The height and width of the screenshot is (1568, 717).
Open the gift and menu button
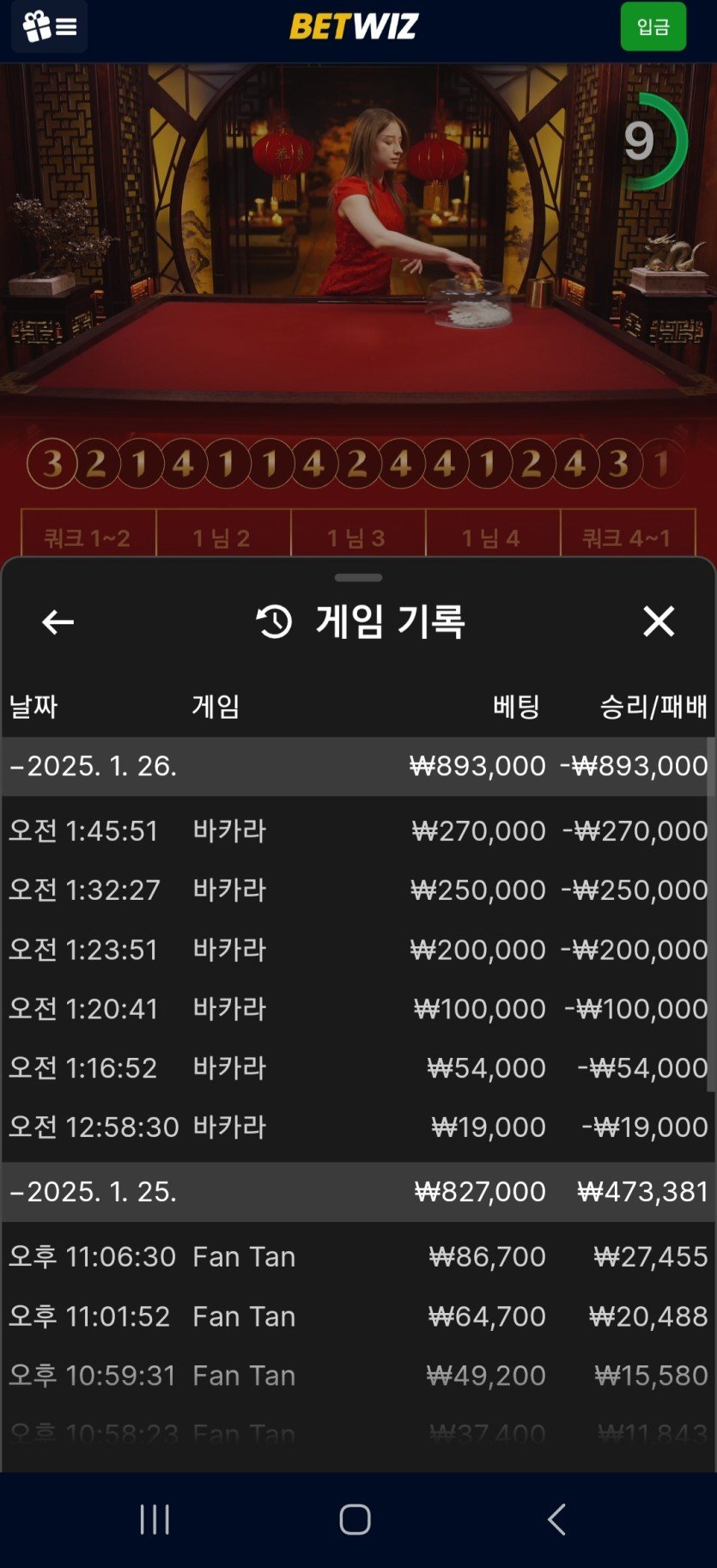click(49, 27)
